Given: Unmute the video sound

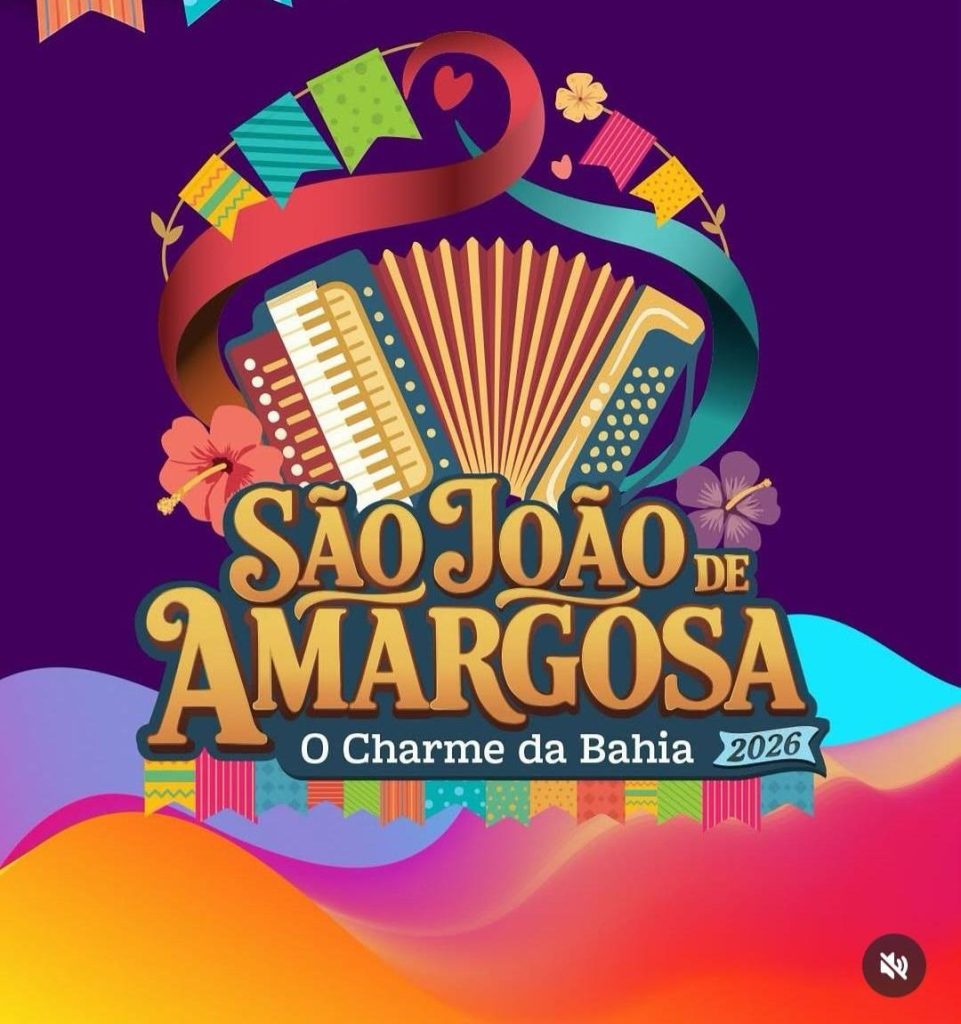Looking at the screenshot, I should click(893, 965).
